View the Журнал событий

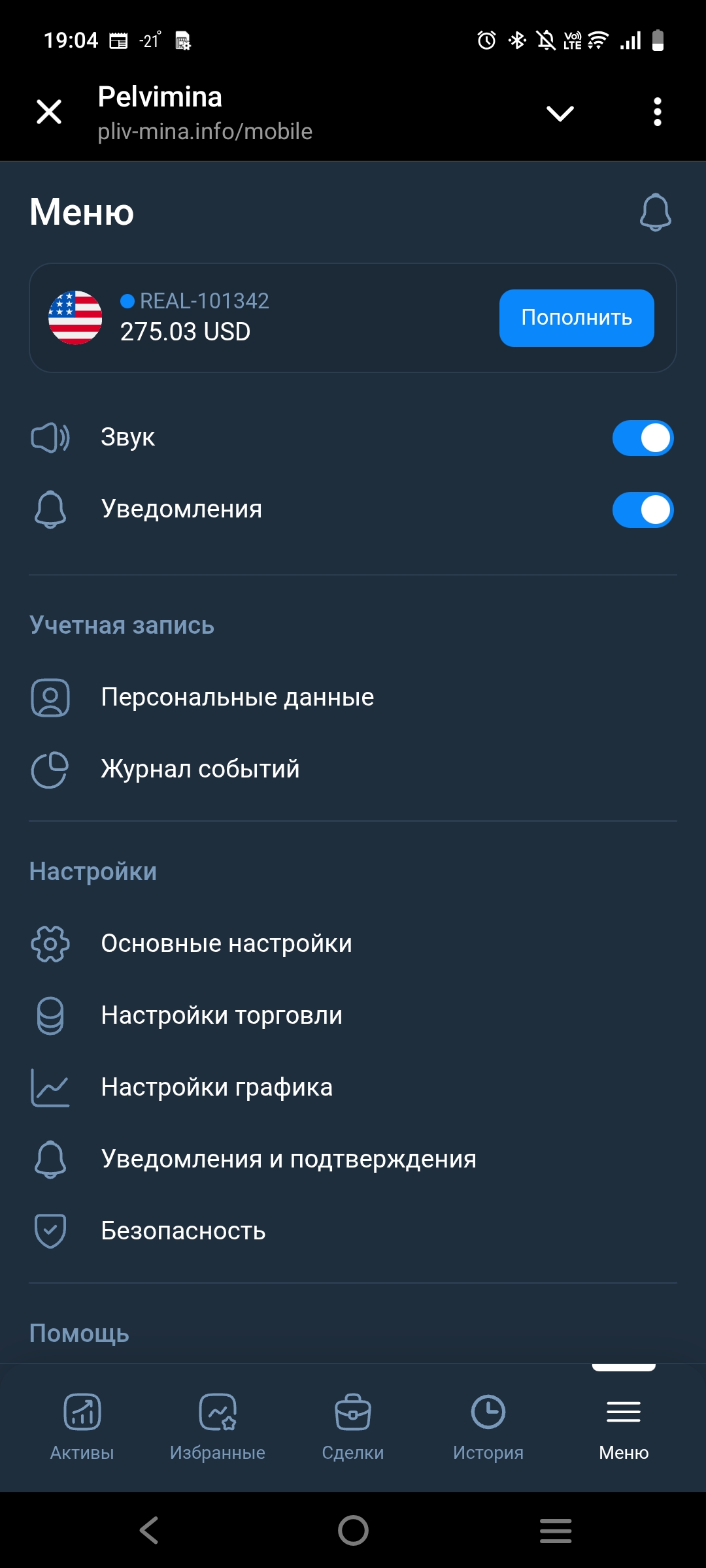click(200, 769)
